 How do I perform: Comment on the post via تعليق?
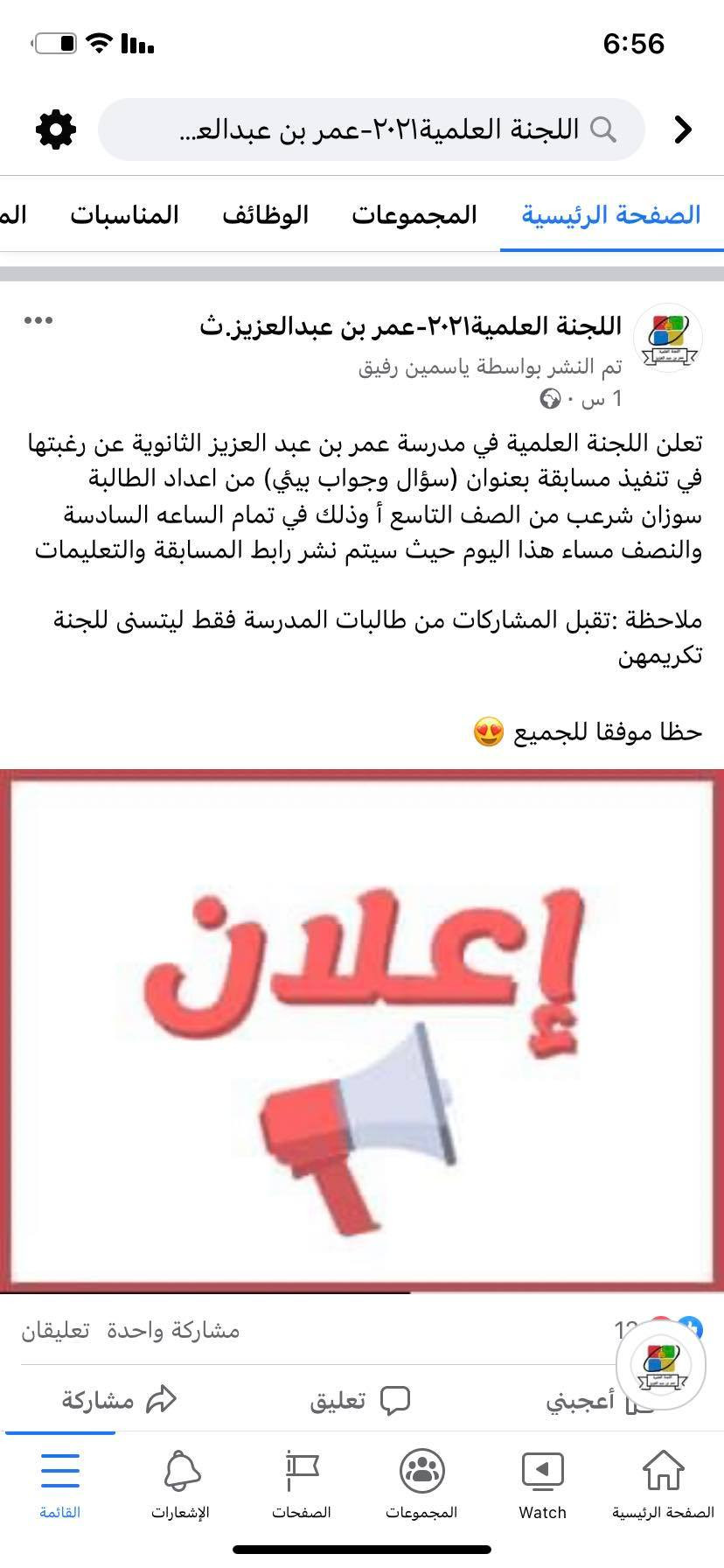360,1401
